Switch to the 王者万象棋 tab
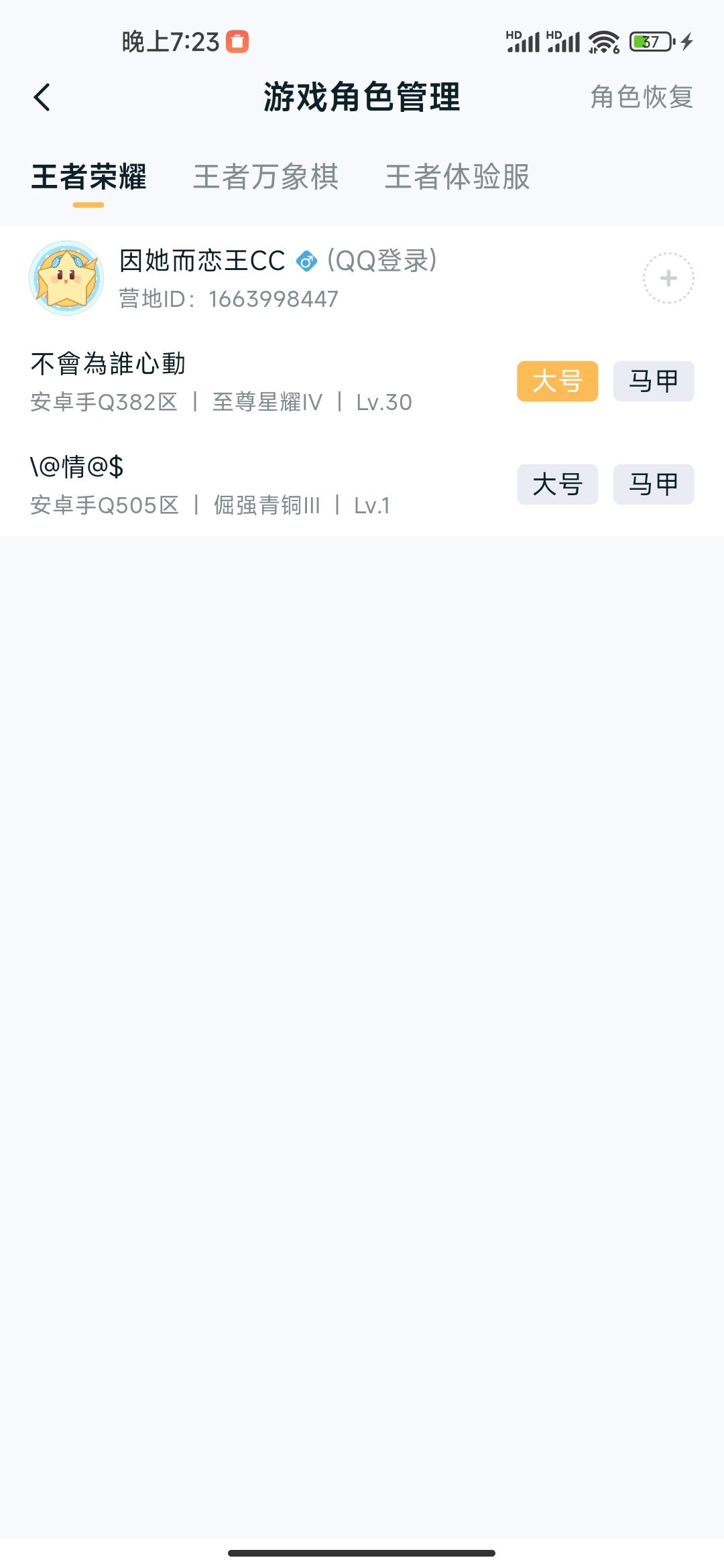Screen dimensions: 724x1568 pos(265,176)
